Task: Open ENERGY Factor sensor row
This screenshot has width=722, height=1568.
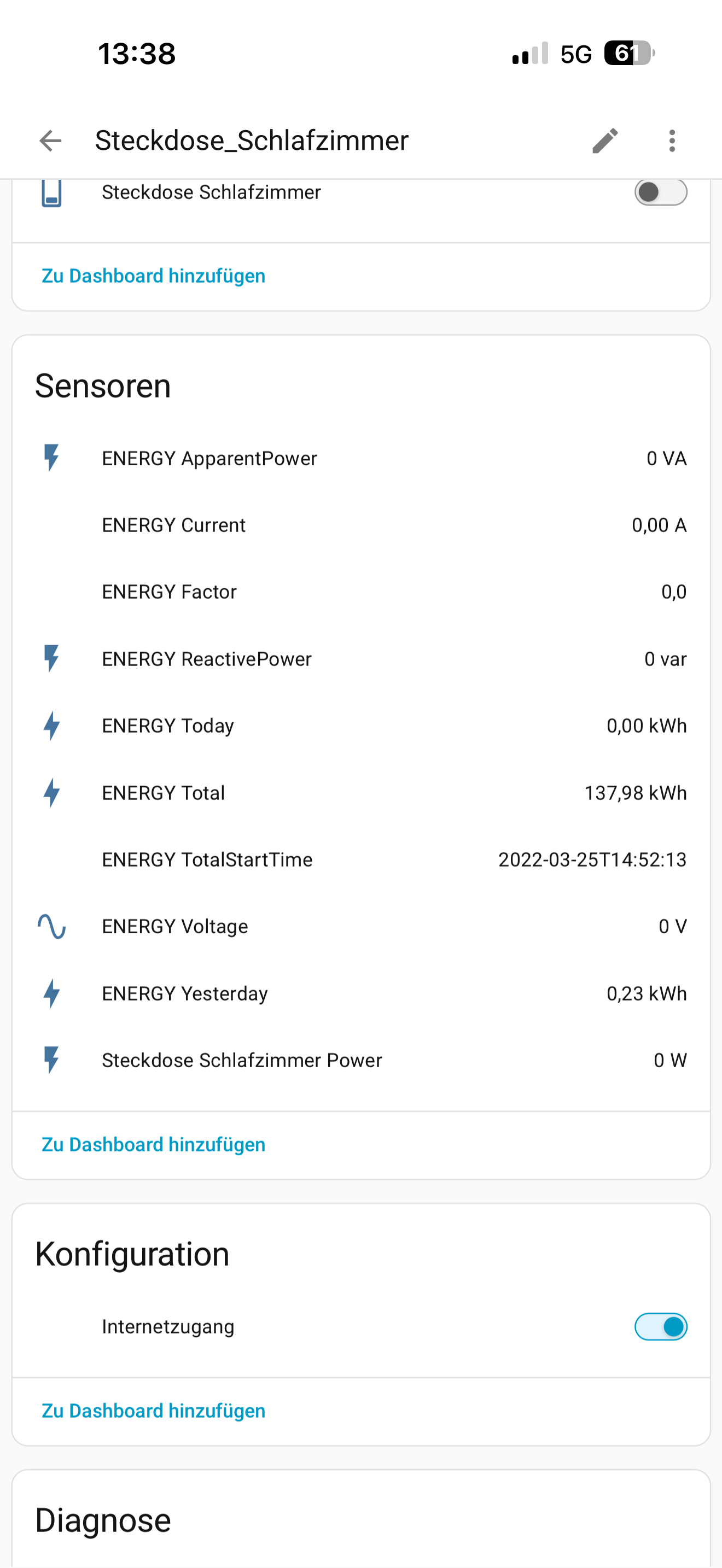Action: [x=362, y=592]
